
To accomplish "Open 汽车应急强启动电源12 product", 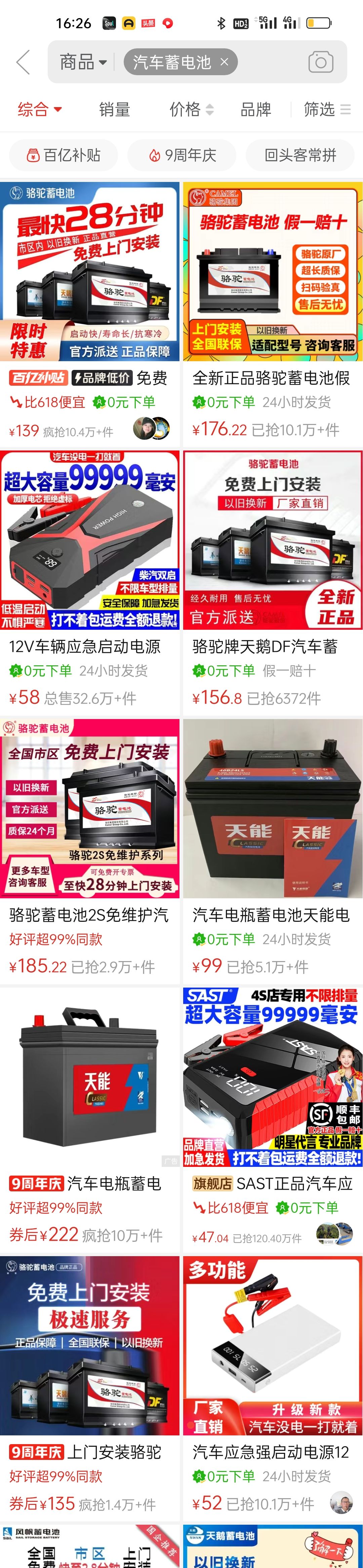I will [272, 1346].
